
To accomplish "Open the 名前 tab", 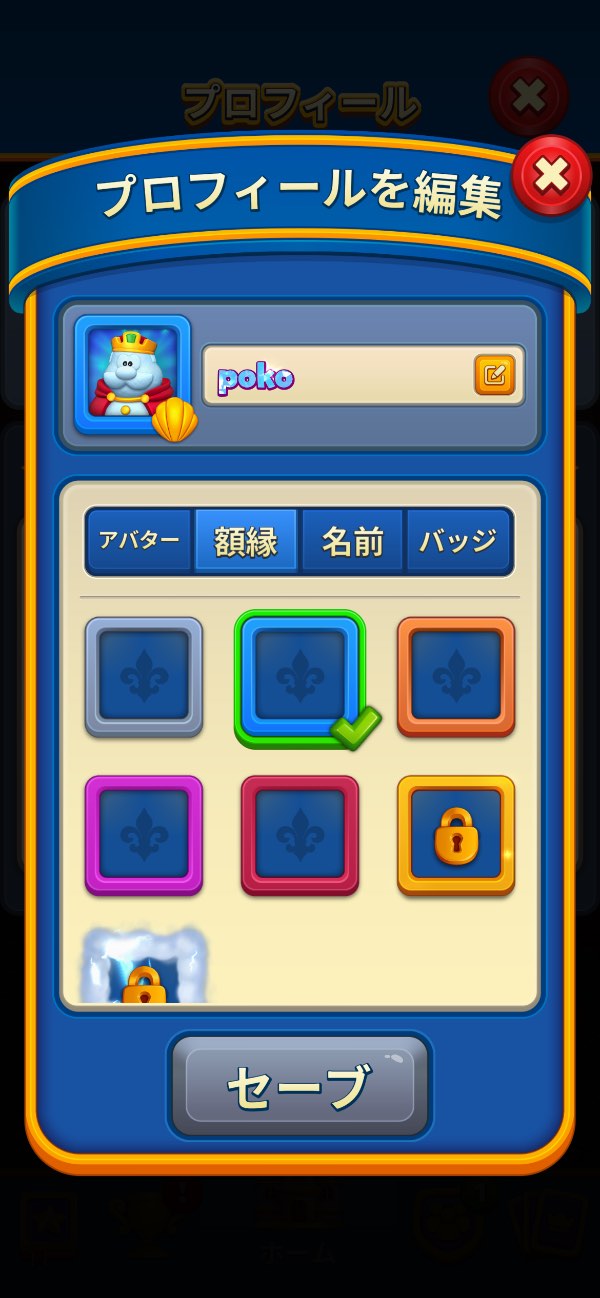I will pyautogui.click(x=352, y=541).
